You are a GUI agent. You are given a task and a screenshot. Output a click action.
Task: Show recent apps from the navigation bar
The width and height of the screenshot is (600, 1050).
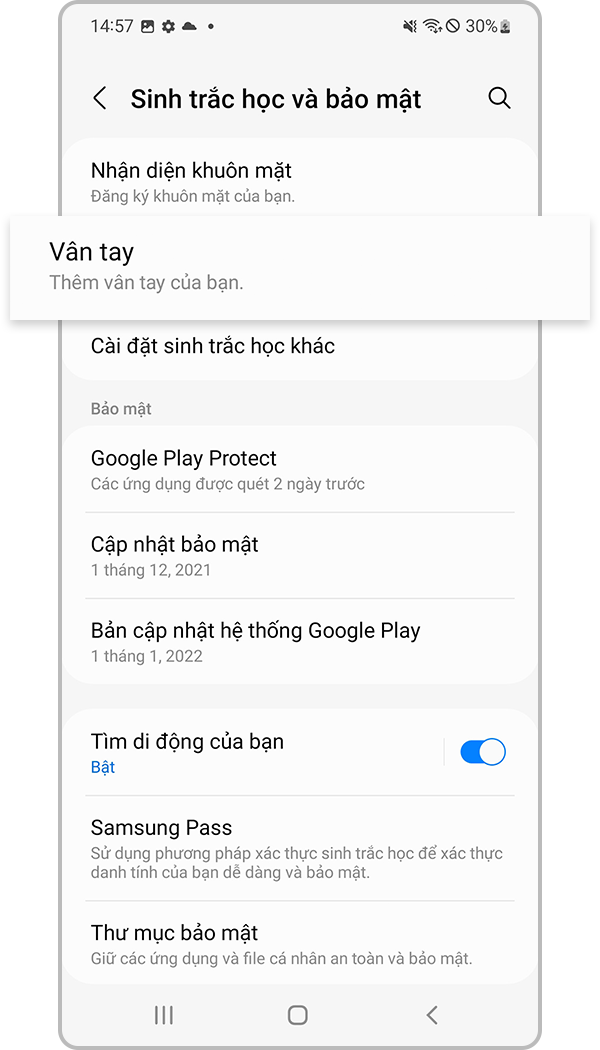coord(163,1015)
